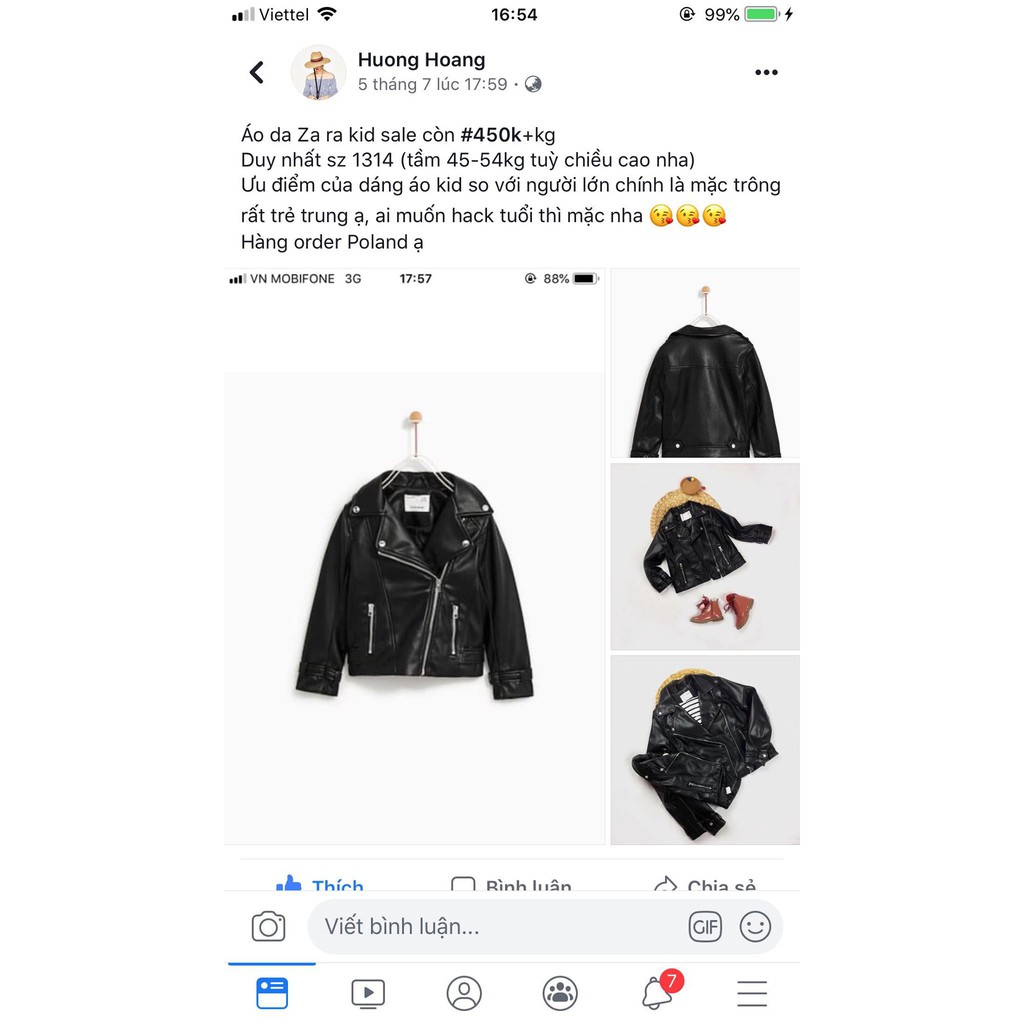Like this post with Thích

click(320, 885)
